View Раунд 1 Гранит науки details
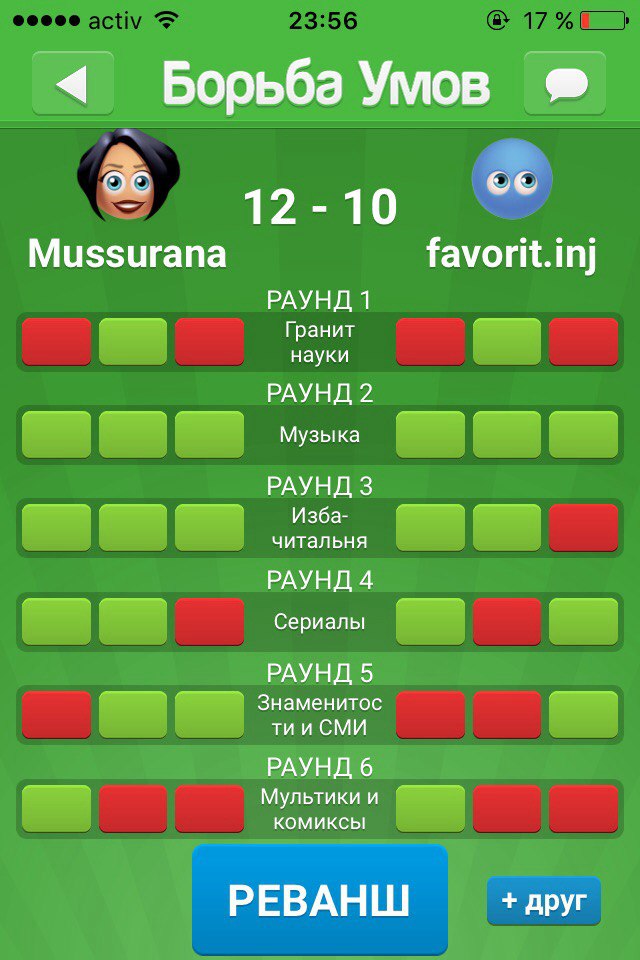The height and width of the screenshot is (960, 640). 320,342
